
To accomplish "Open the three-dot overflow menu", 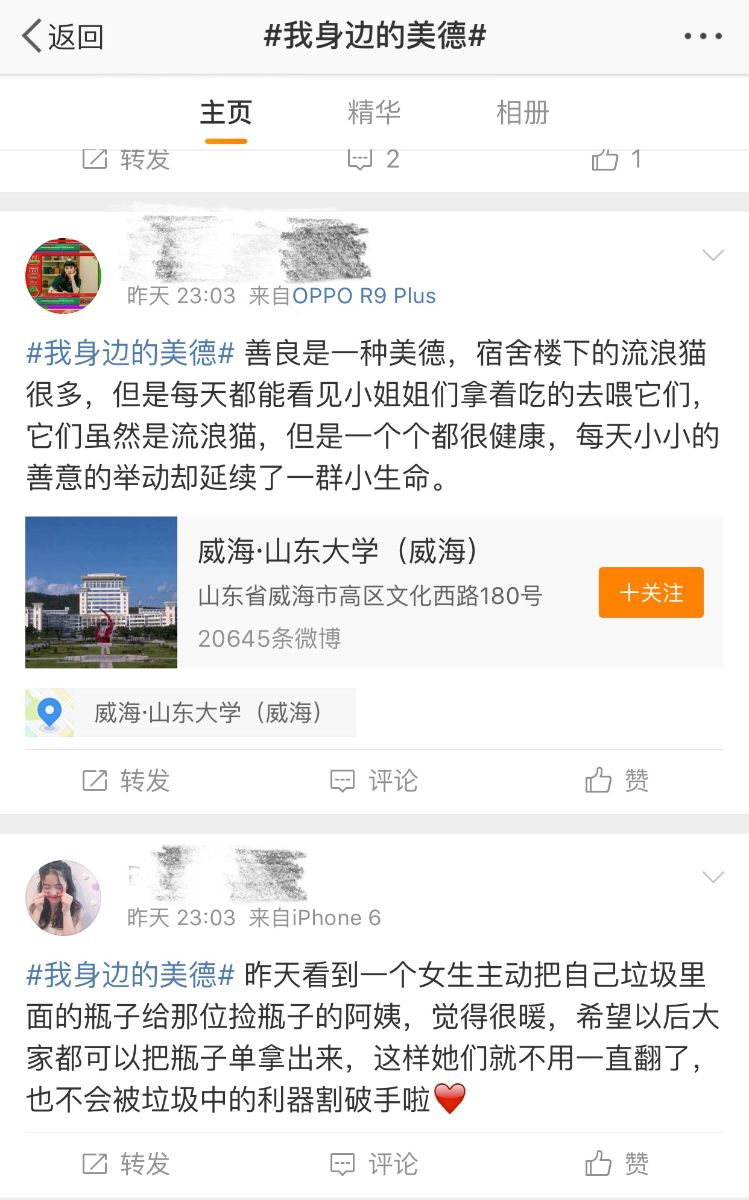I will click(702, 37).
